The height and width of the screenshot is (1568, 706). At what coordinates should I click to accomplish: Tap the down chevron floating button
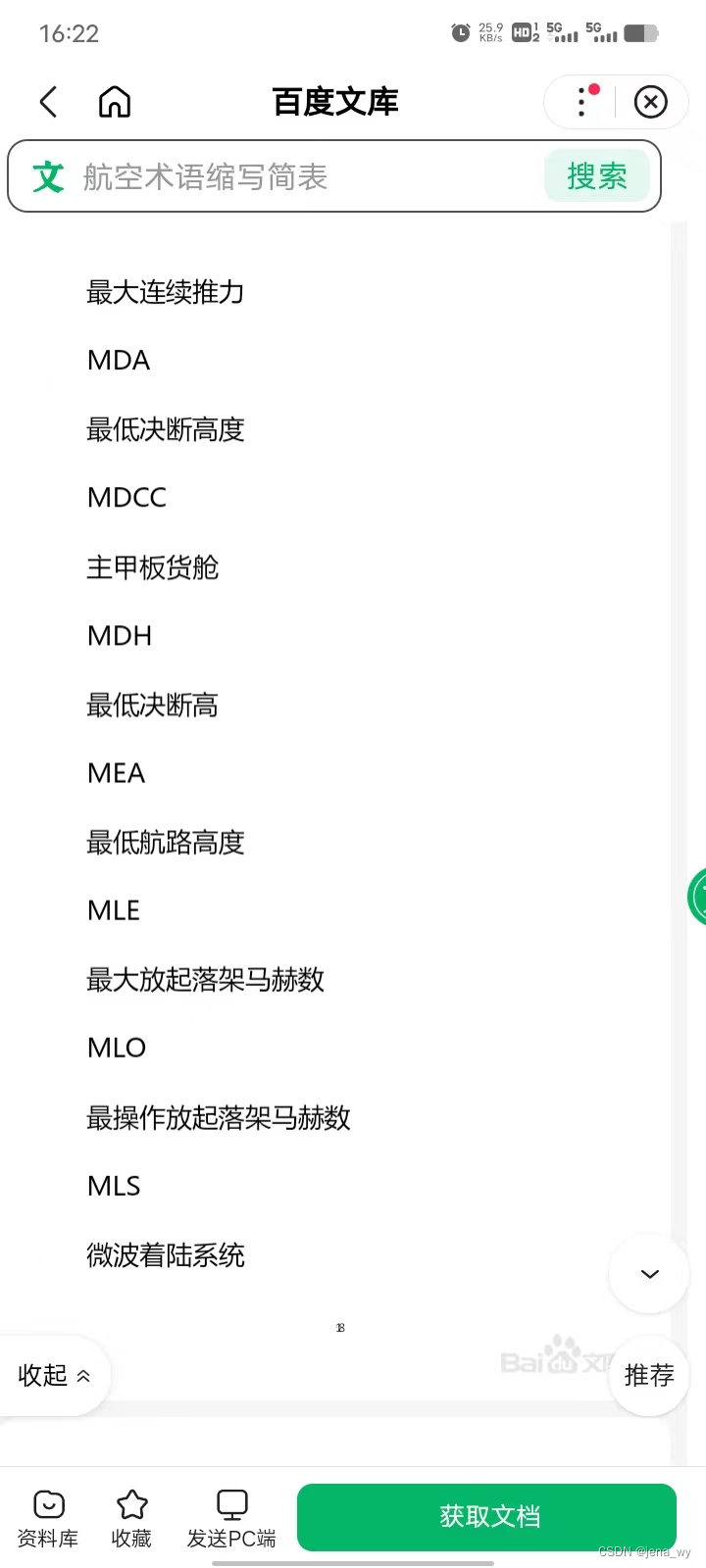649,1274
